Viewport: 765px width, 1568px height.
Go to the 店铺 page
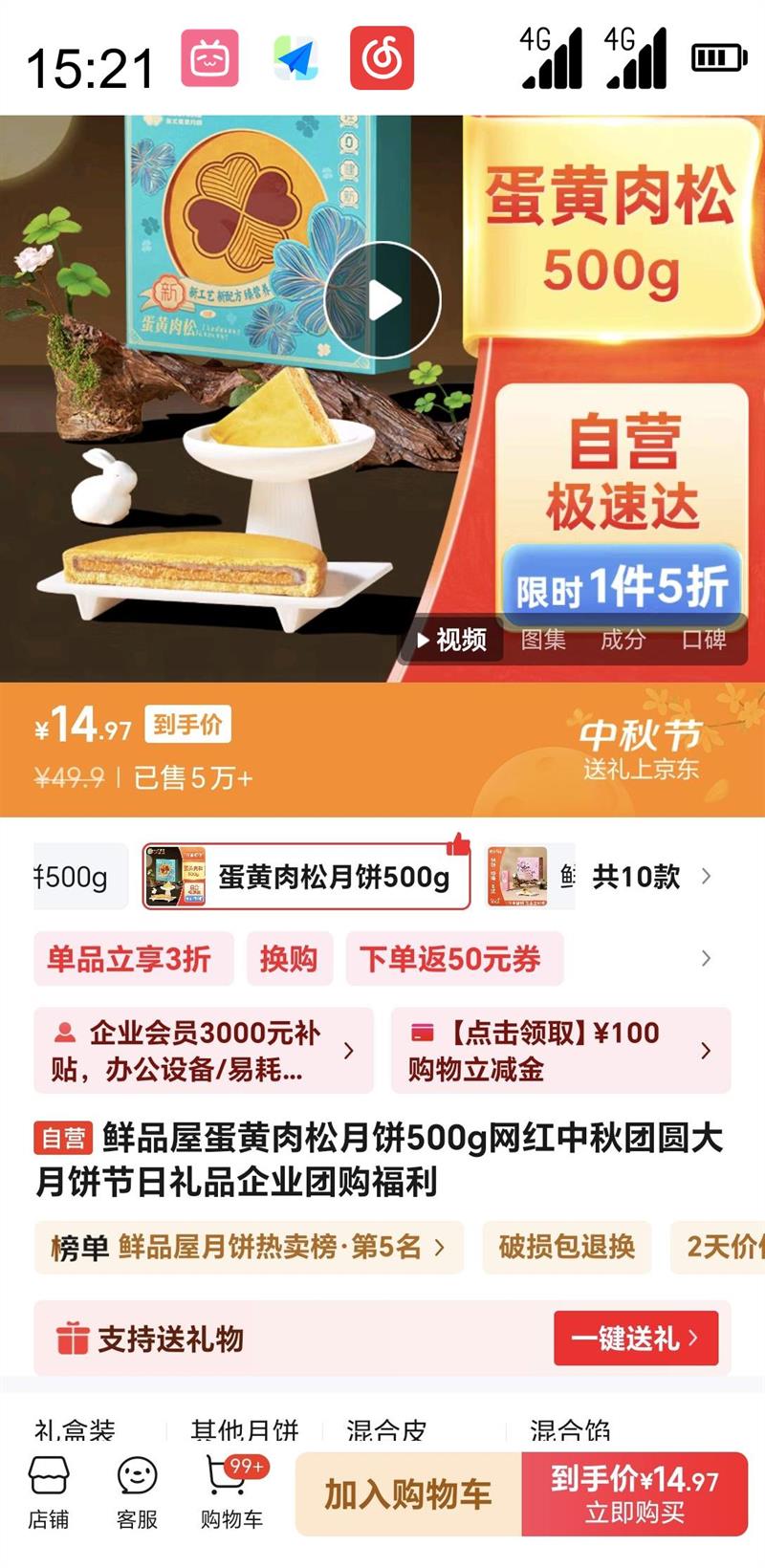tap(48, 1493)
